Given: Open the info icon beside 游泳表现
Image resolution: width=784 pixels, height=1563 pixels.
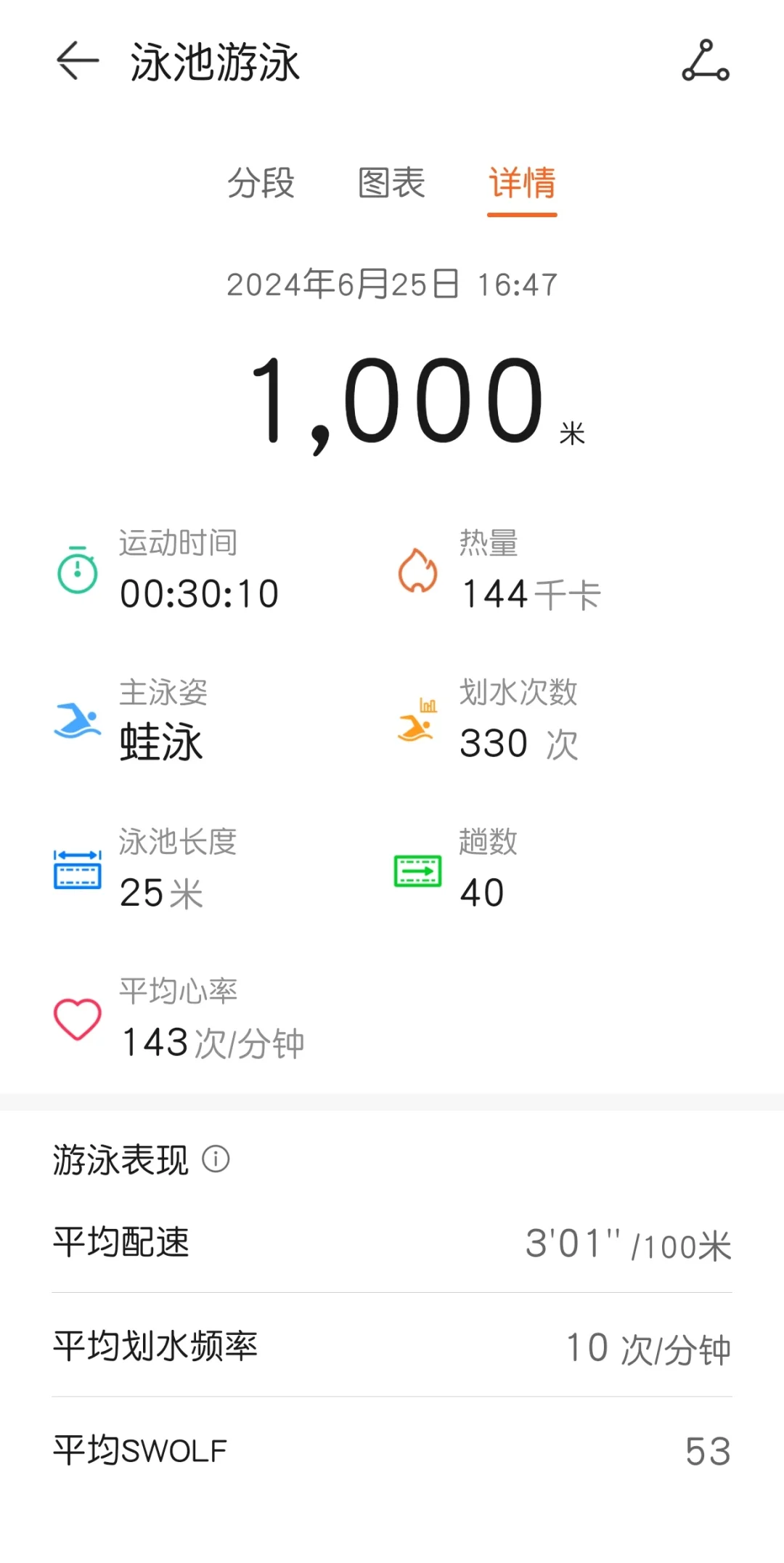Looking at the screenshot, I should [x=216, y=1159].
